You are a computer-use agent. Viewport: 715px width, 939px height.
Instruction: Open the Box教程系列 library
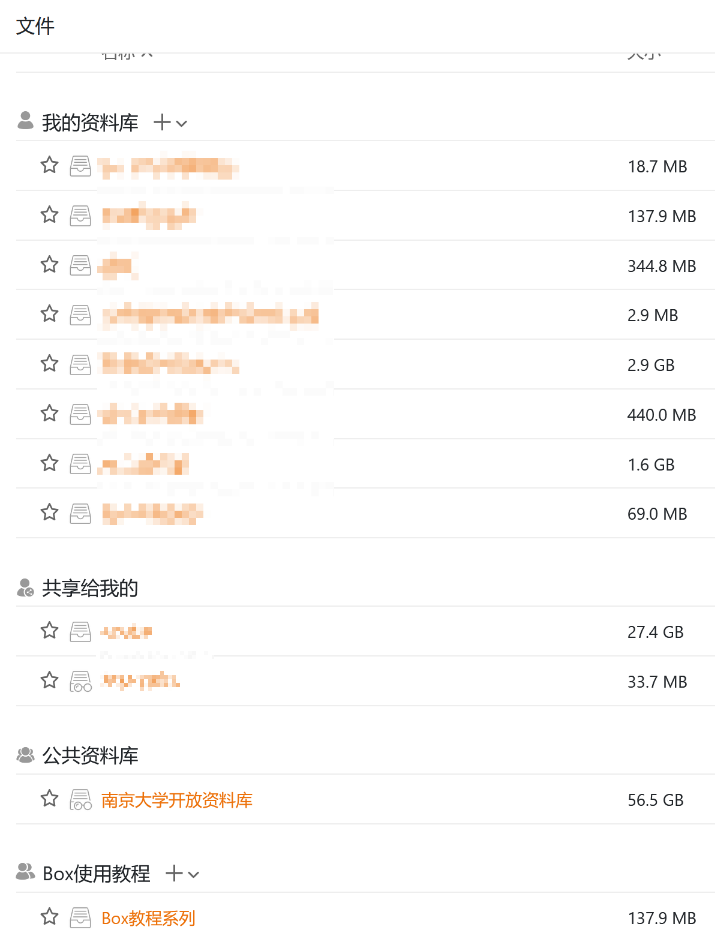(x=148, y=918)
